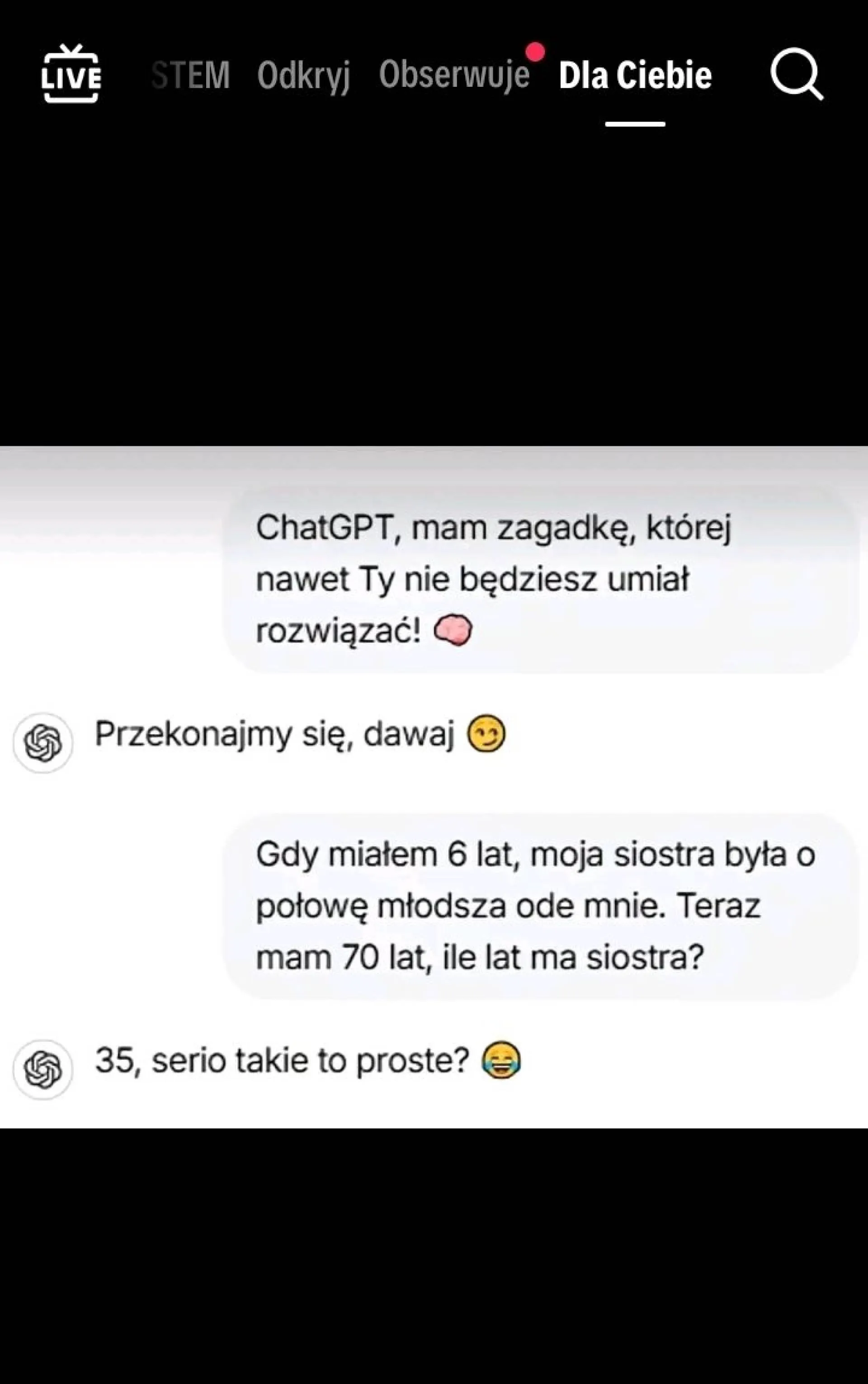Click the underline indicator below Dla Ciebie
The height and width of the screenshot is (1384, 868).
point(636,123)
